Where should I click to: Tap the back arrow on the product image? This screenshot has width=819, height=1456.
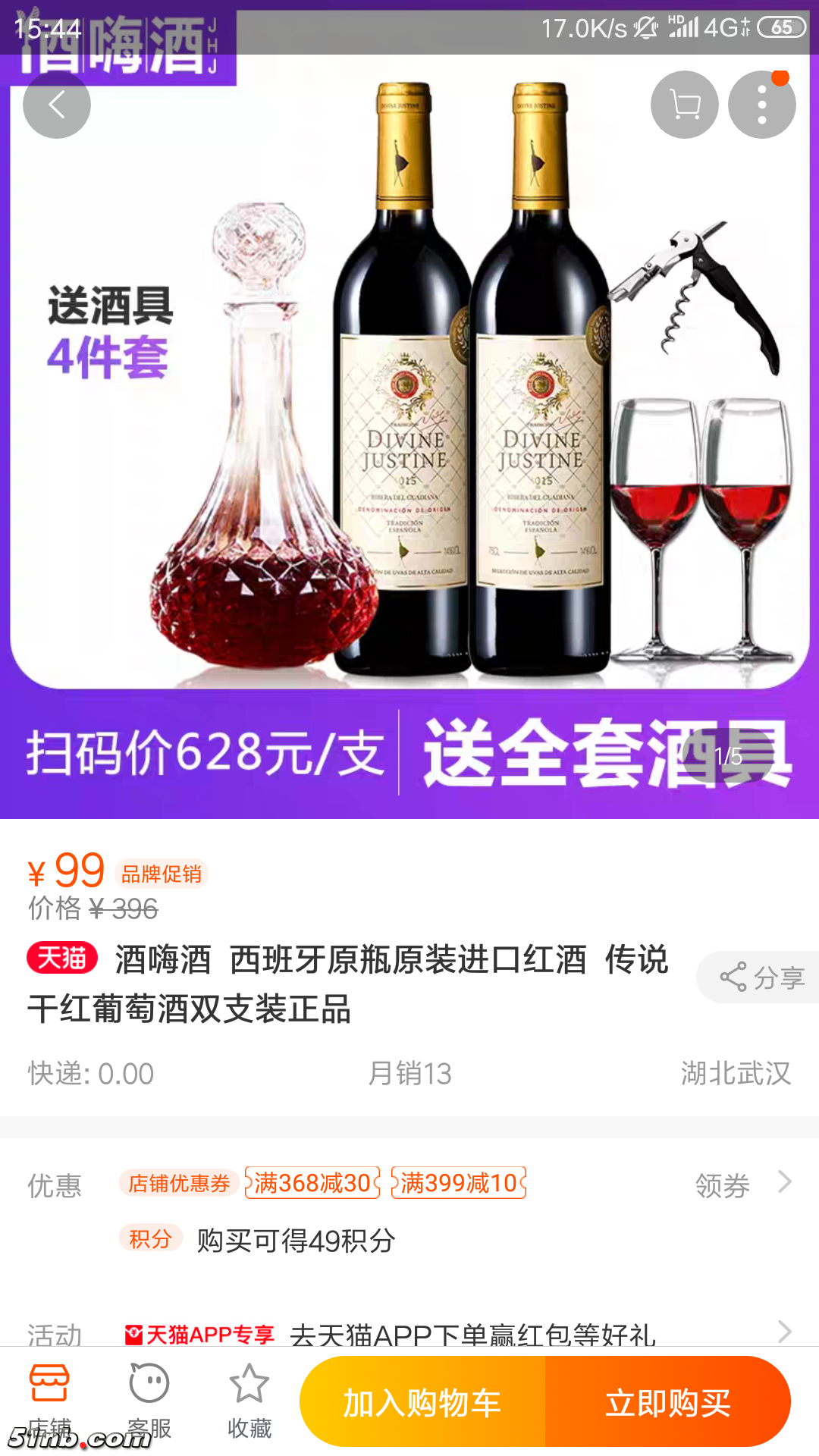point(56,105)
